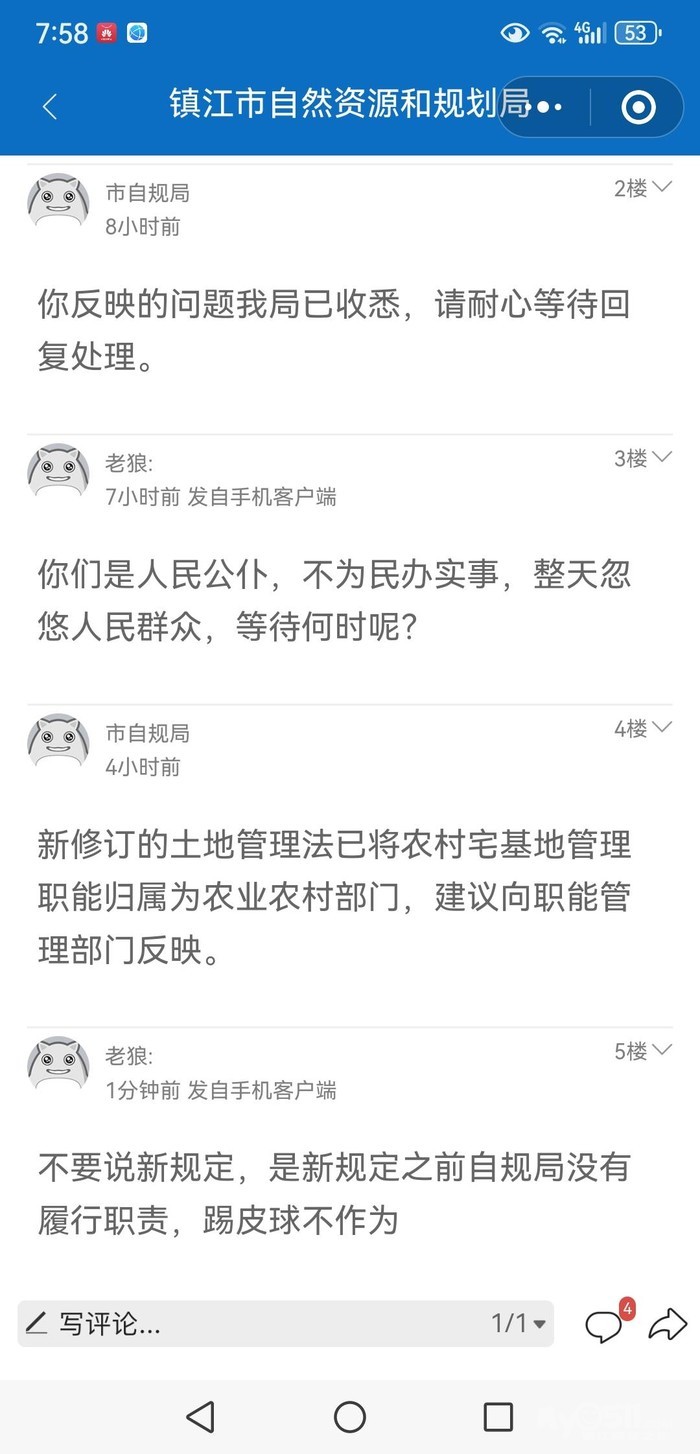
Task: Open 市自规局 avatar on the 2楼 reply
Action: click(x=58, y=203)
